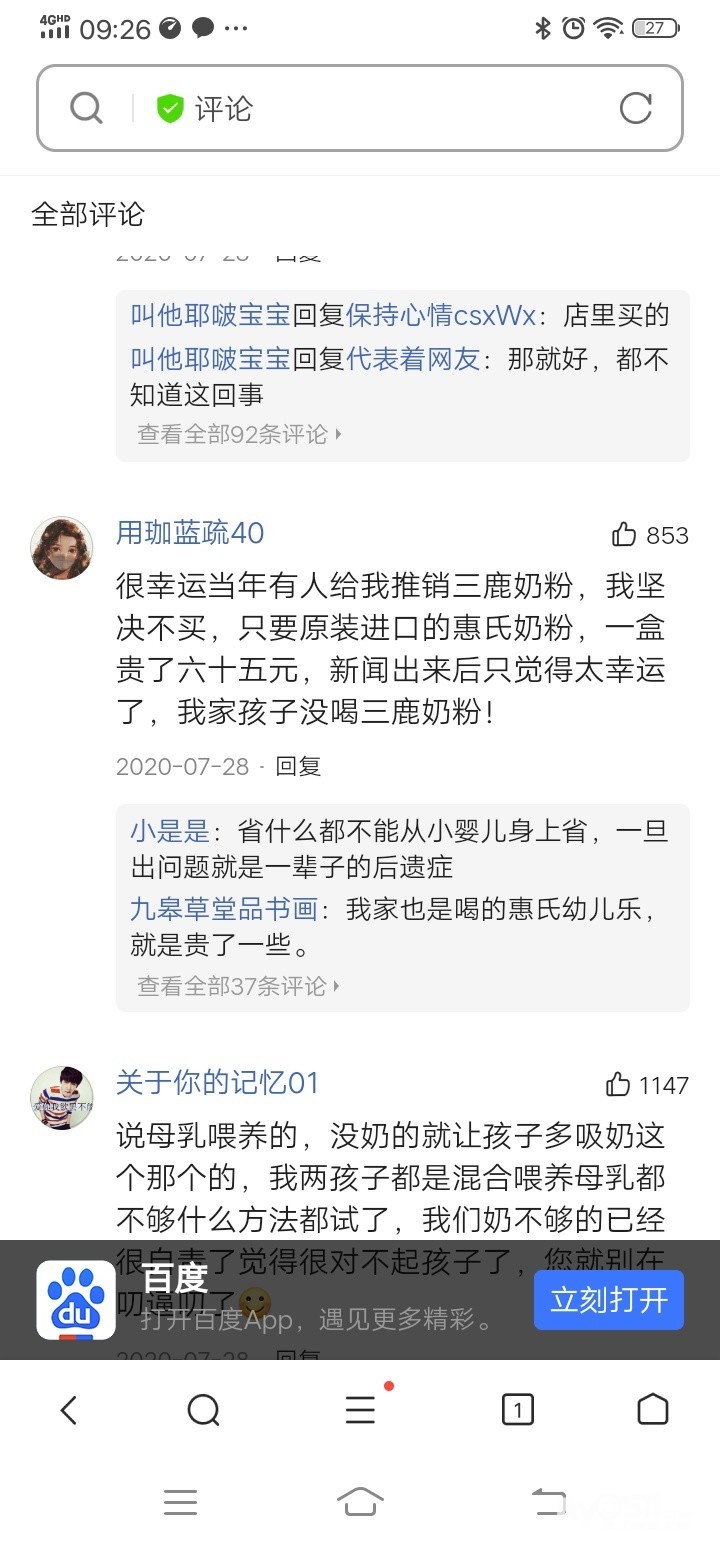Reply to 用珈蓝疏40's comment
The height and width of the screenshot is (1544, 720).
tap(298, 767)
